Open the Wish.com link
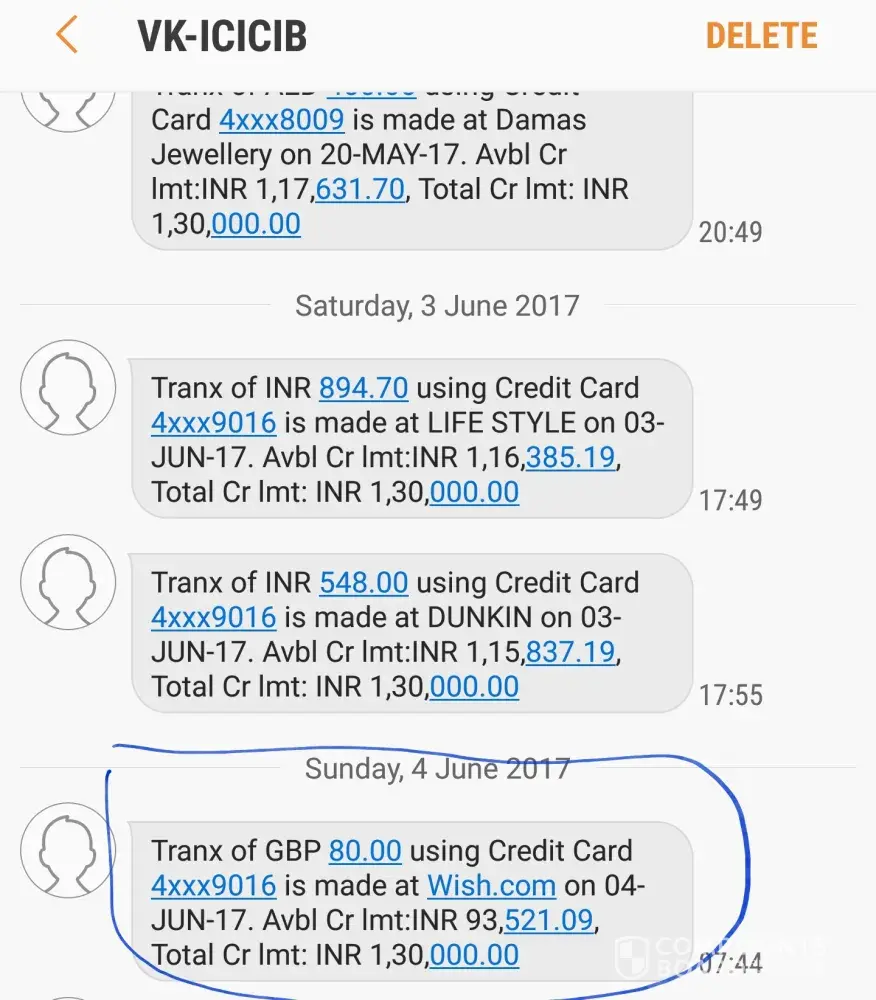Image resolution: width=876 pixels, height=1000 pixels. point(491,886)
